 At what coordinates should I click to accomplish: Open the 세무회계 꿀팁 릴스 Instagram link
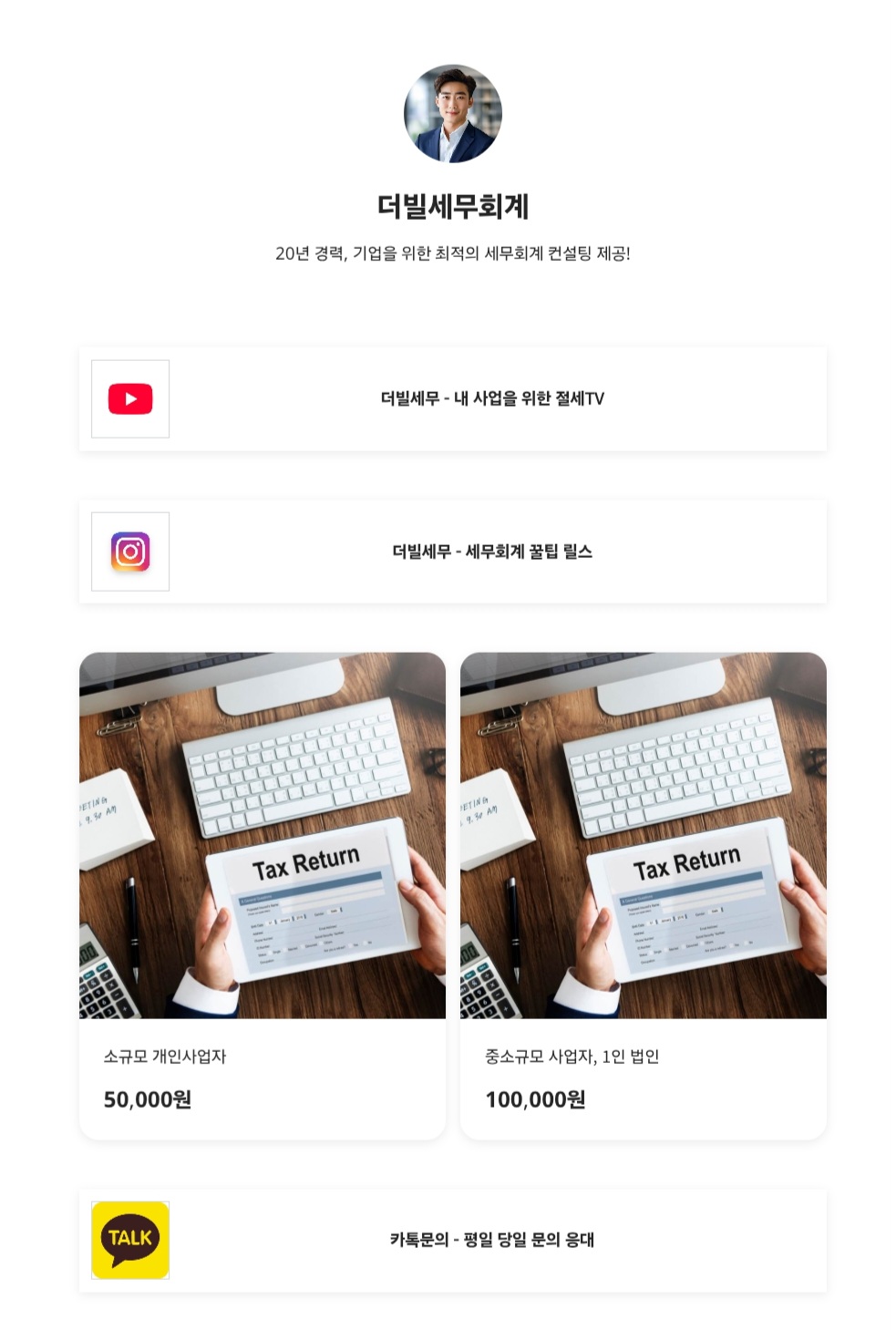pyautogui.click(x=452, y=552)
